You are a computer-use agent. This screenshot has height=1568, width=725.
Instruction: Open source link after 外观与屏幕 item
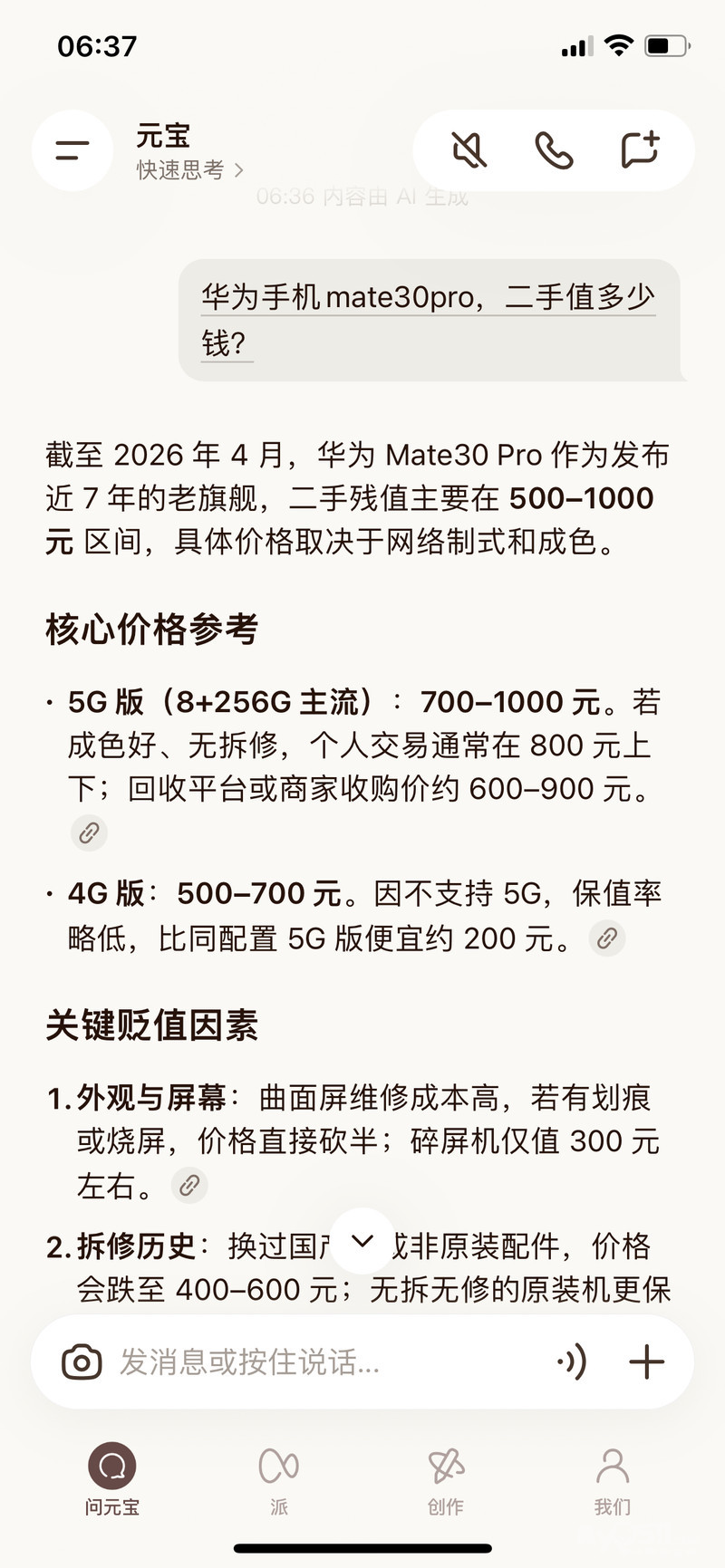pyautogui.click(x=189, y=1185)
